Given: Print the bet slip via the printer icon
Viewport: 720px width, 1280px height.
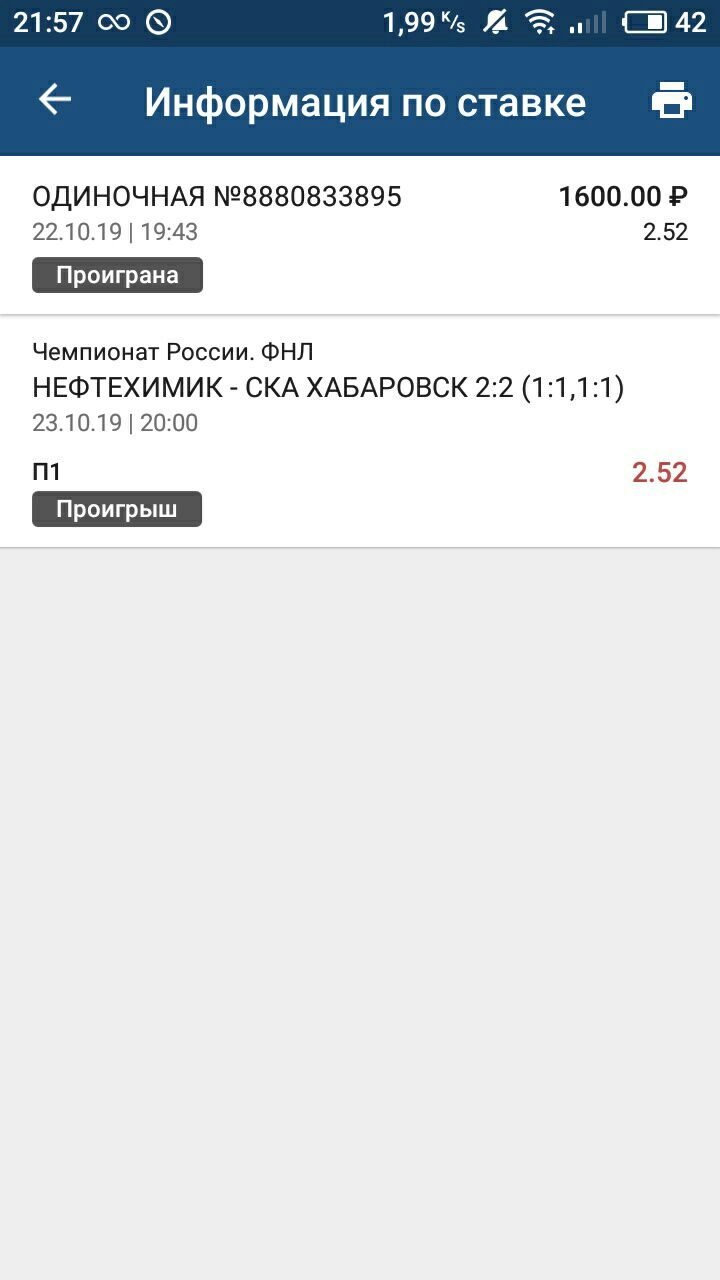Looking at the screenshot, I should [671, 101].
